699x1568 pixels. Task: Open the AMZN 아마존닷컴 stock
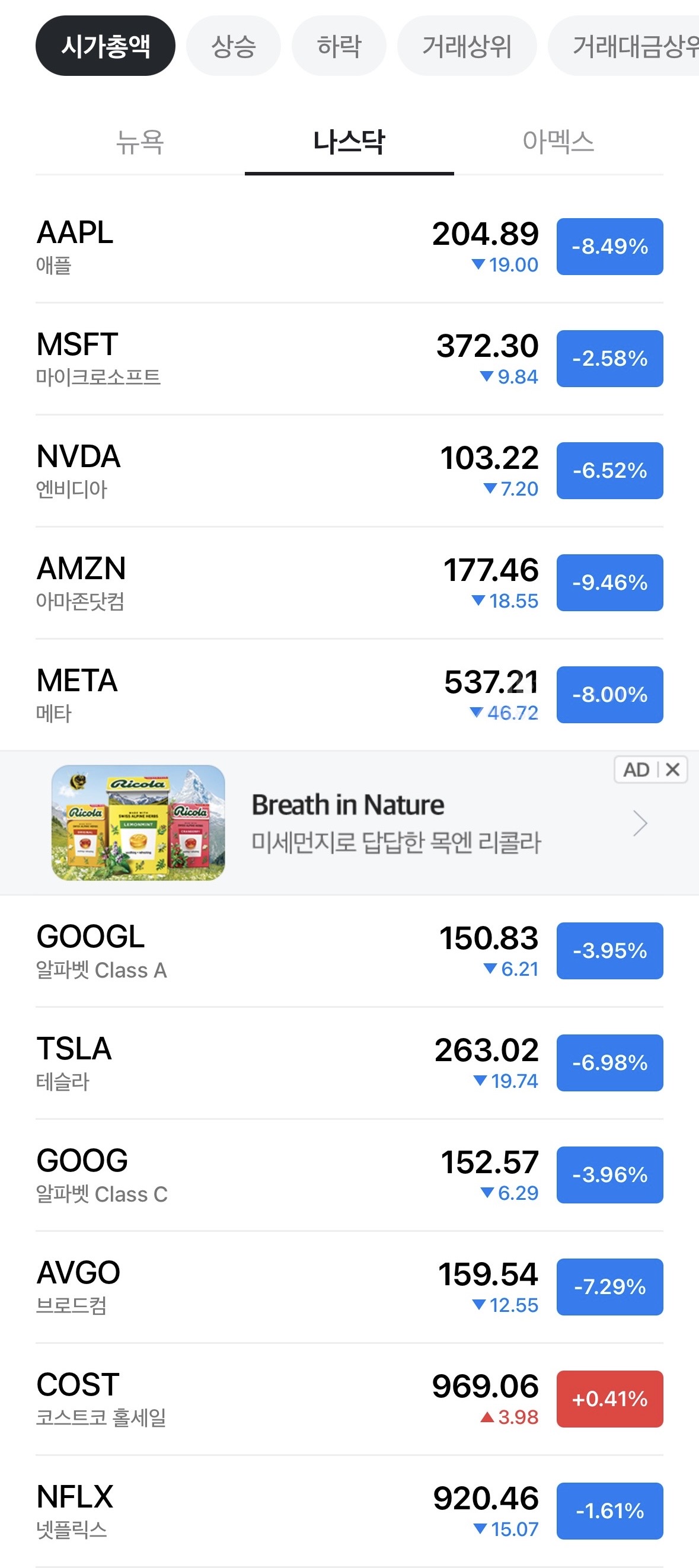click(x=244, y=583)
